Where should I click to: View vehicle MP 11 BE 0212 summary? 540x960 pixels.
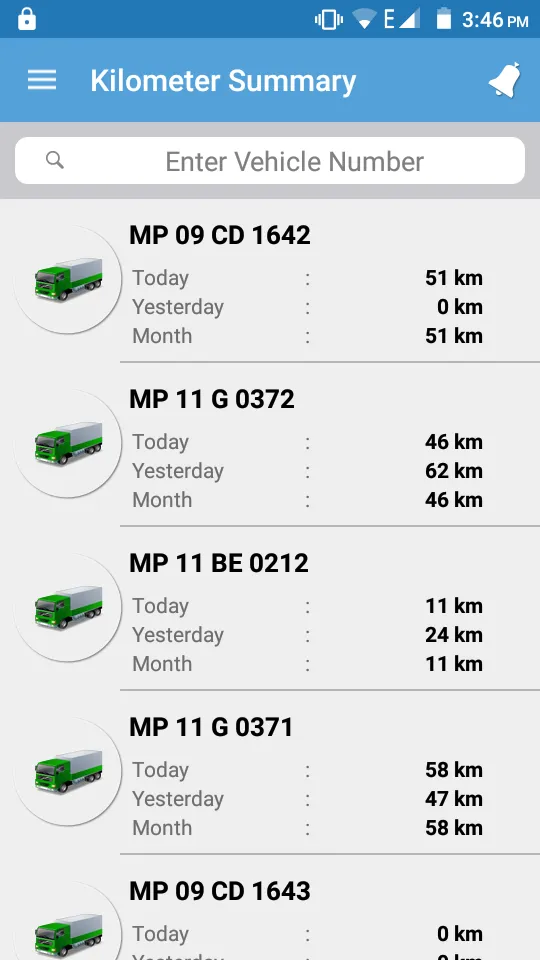(270, 609)
